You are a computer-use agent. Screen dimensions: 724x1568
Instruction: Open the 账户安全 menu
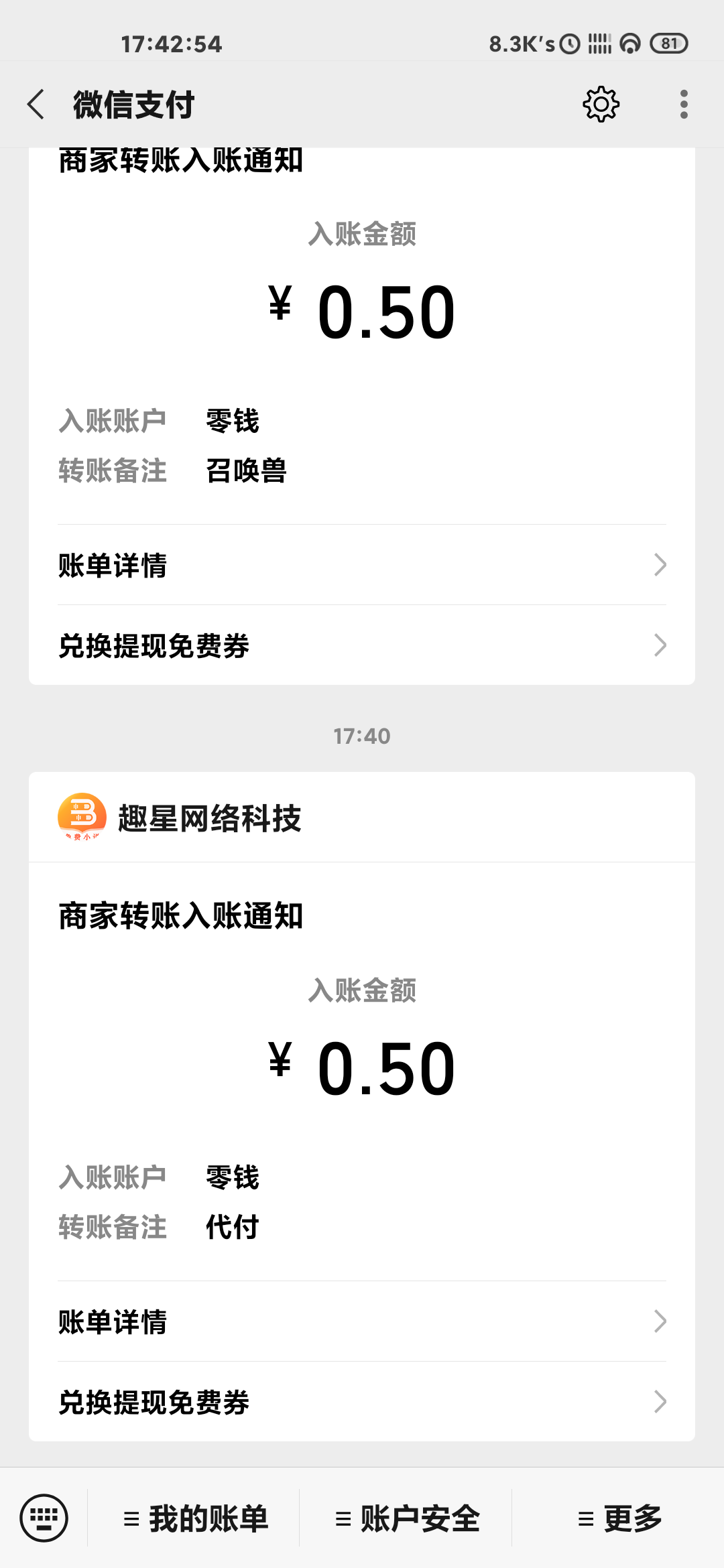click(x=406, y=1518)
